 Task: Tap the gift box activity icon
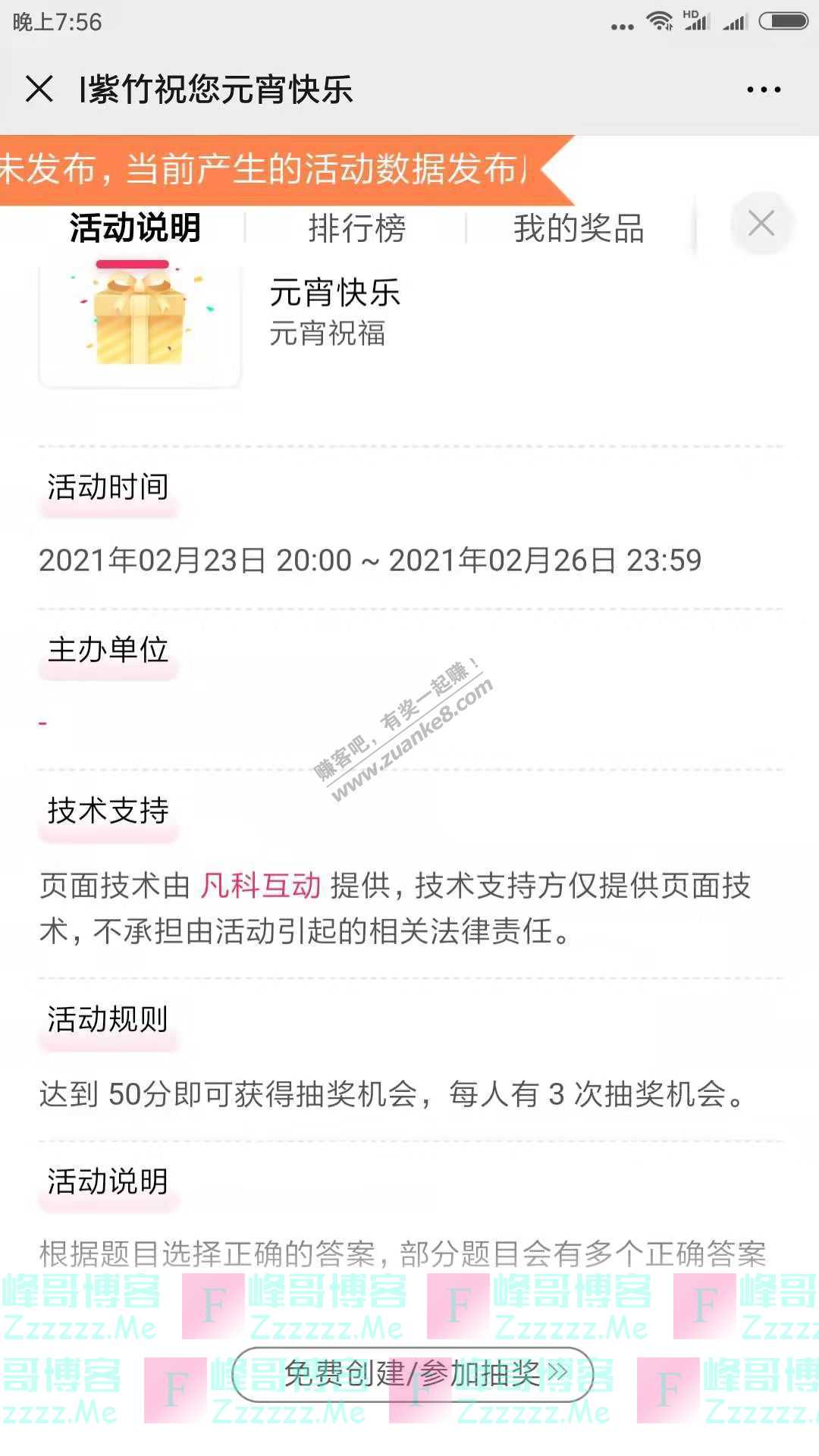click(x=139, y=322)
